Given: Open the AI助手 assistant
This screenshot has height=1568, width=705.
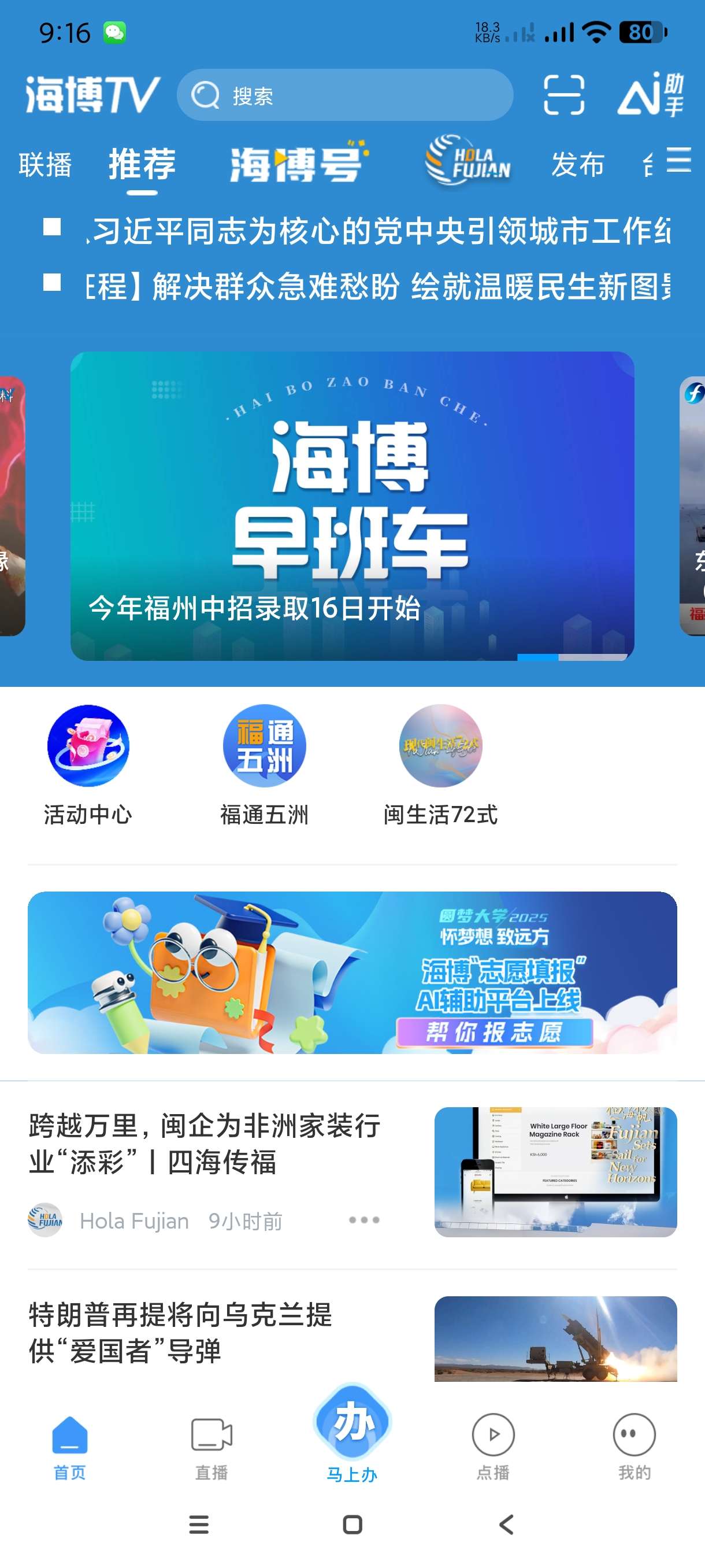Looking at the screenshot, I should pos(650,94).
